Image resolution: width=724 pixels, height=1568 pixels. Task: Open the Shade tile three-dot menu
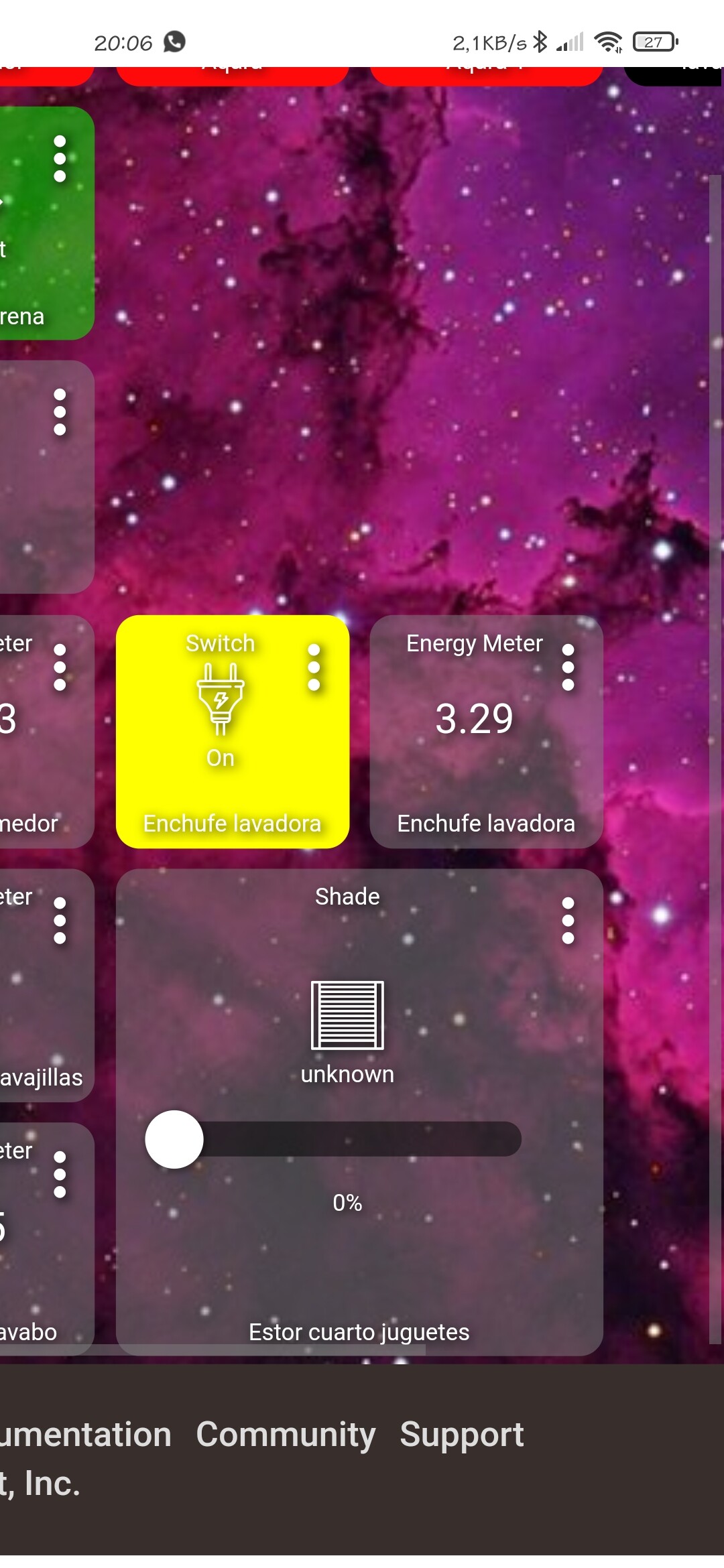tap(568, 921)
